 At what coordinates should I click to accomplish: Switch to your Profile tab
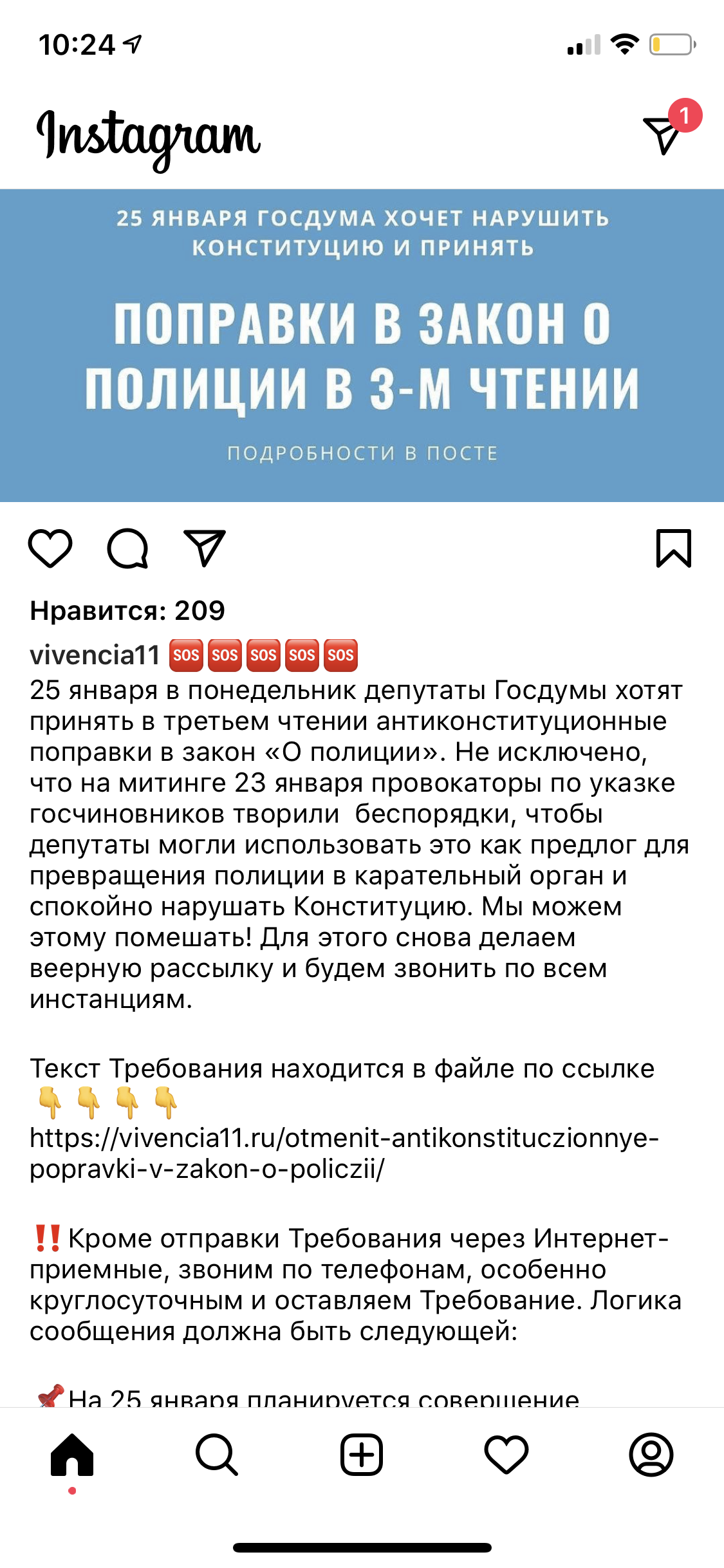pos(651,1454)
